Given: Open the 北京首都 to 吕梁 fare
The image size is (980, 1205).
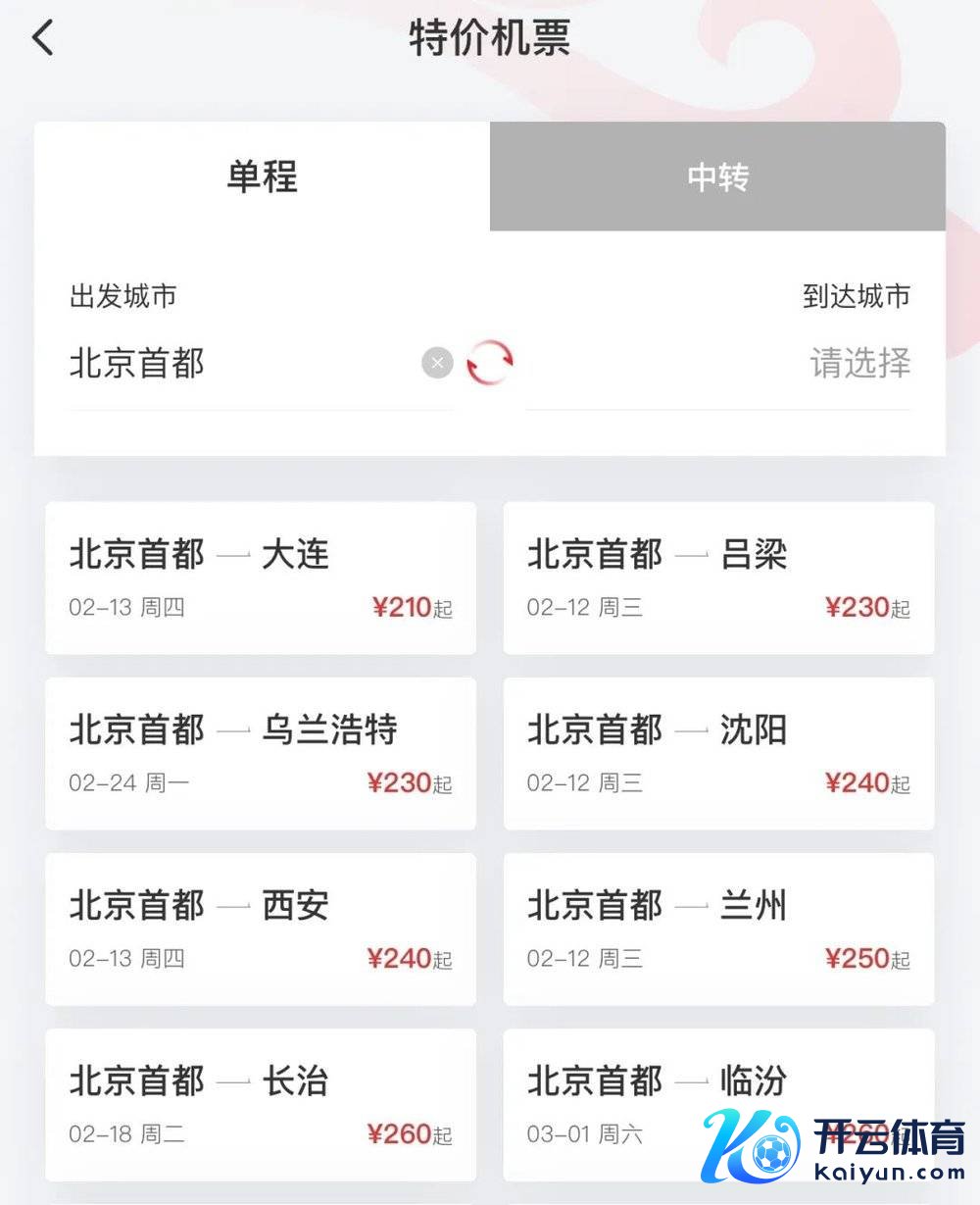Looking at the screenshot, I should tap(718, 577).
